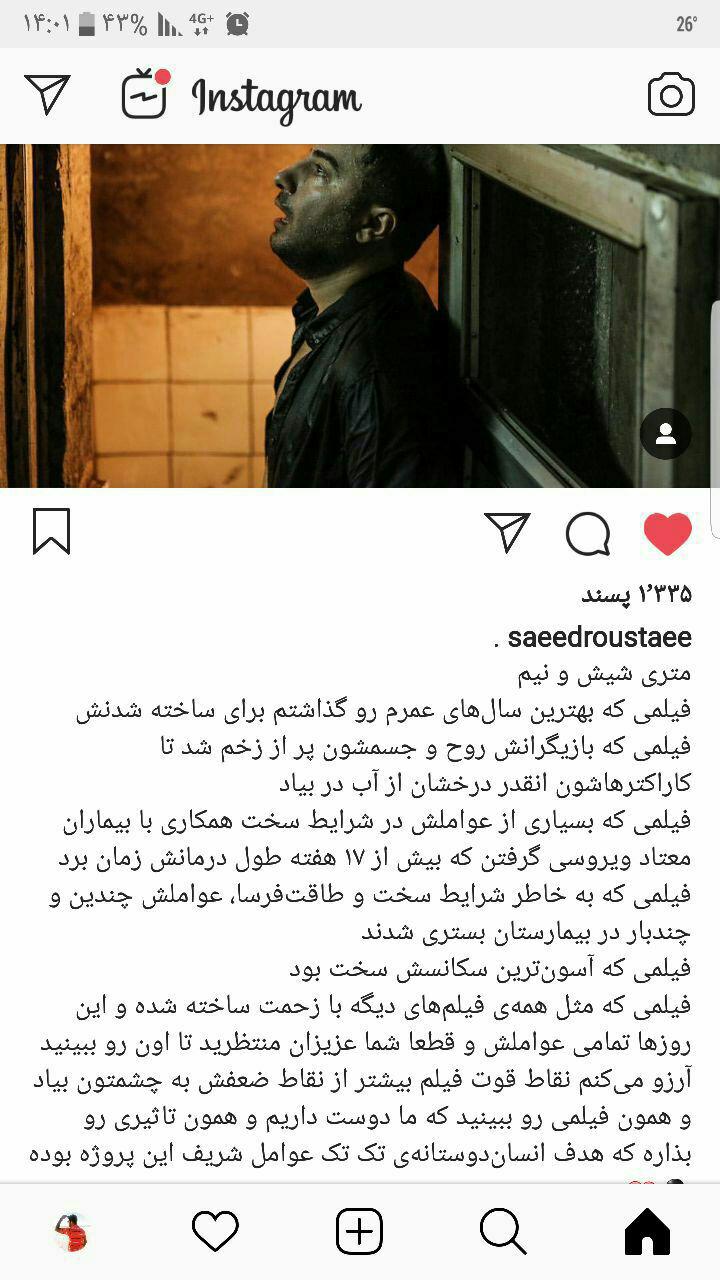Screen dimensions: 720x1280
Task: Open saeedroustaee's profile
Action: 599,637
